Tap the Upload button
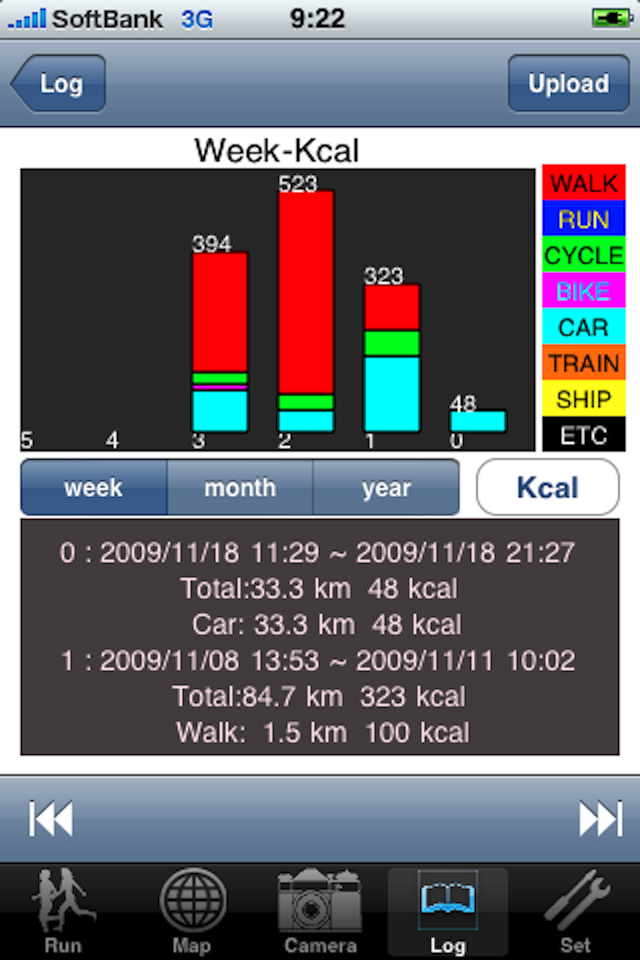The image size is (640, 960). tap(568, 84)
